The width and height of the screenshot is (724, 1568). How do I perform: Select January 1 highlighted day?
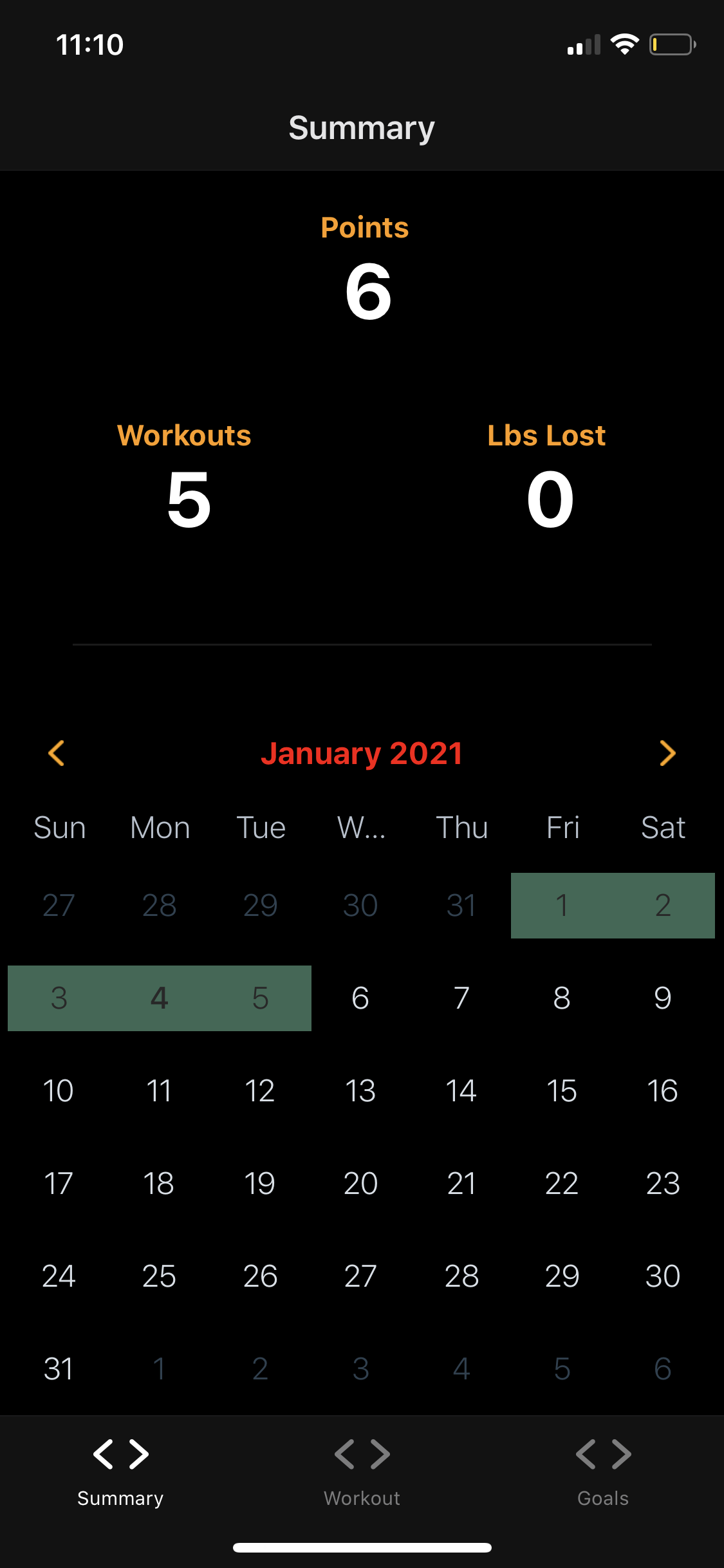click(562, 906)
